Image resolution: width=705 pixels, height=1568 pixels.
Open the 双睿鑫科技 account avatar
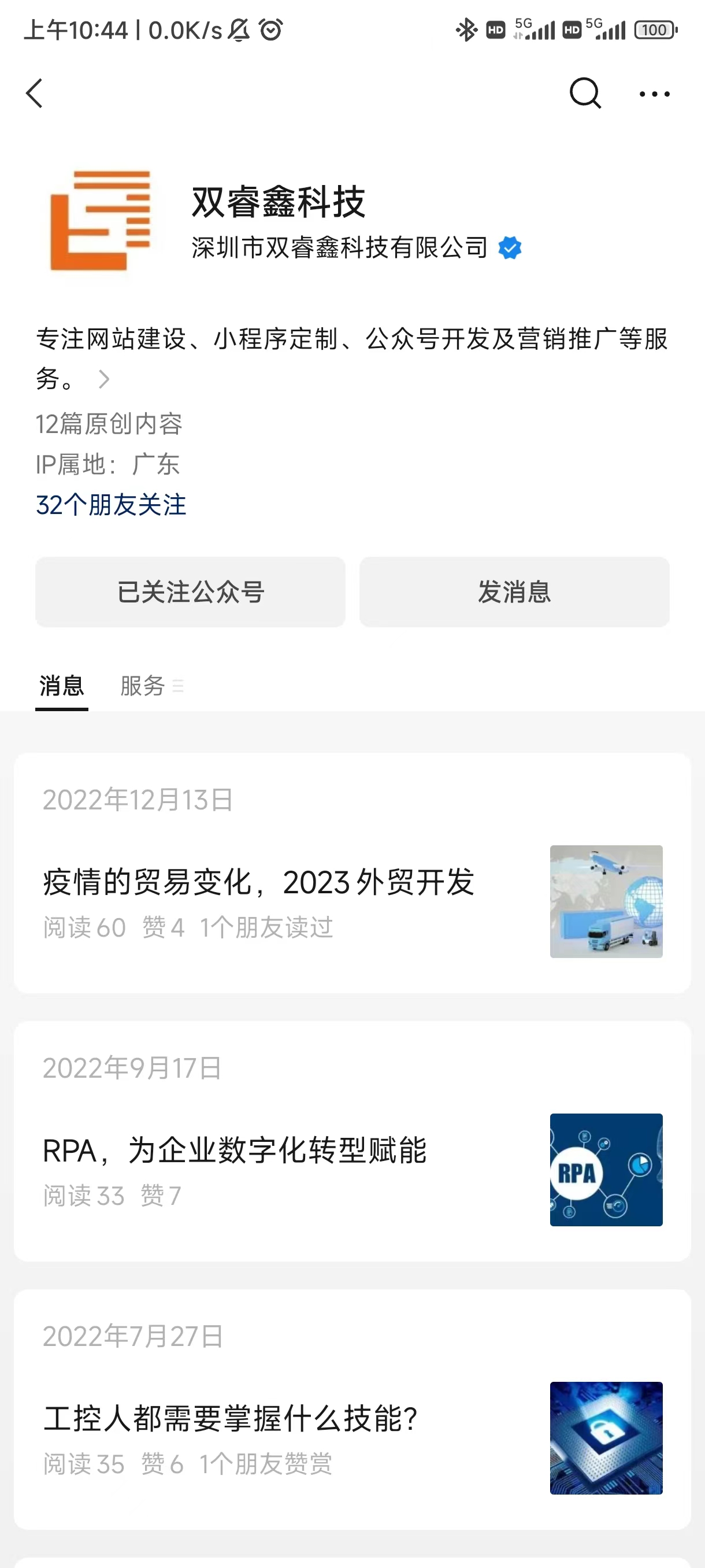tap(100, 221)
